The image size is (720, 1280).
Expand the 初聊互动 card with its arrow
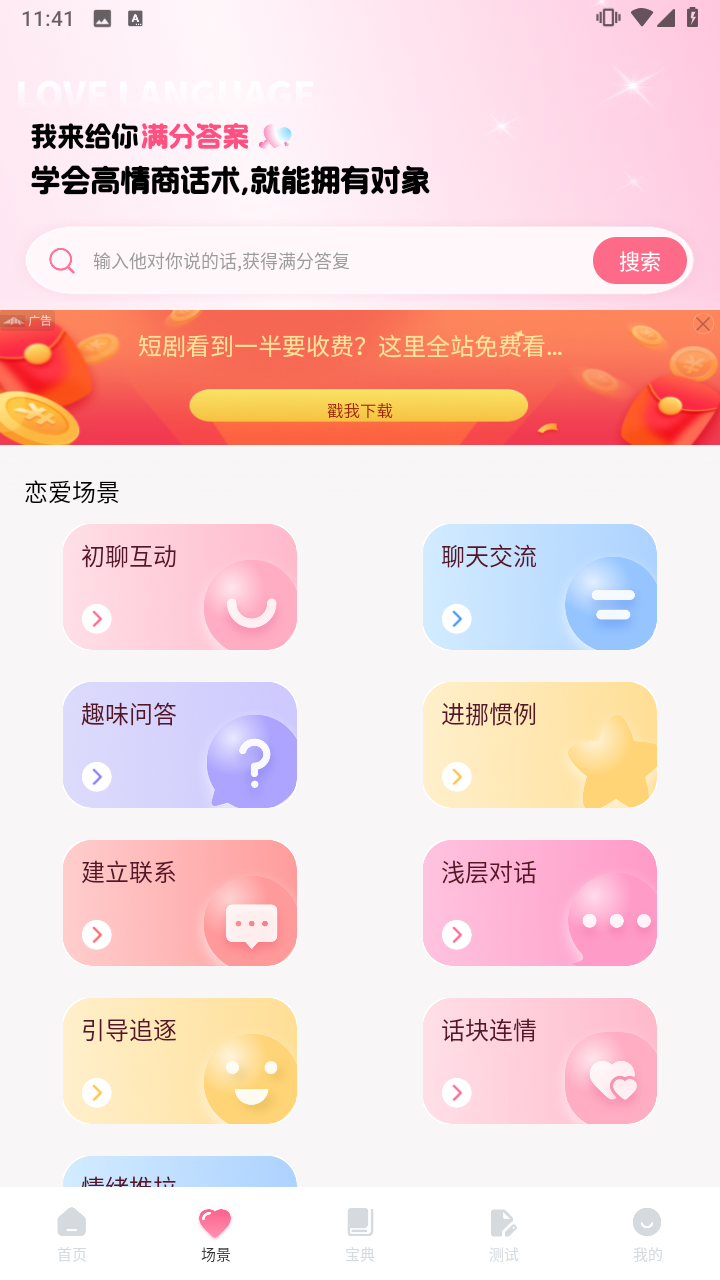[x=96, y=619]
